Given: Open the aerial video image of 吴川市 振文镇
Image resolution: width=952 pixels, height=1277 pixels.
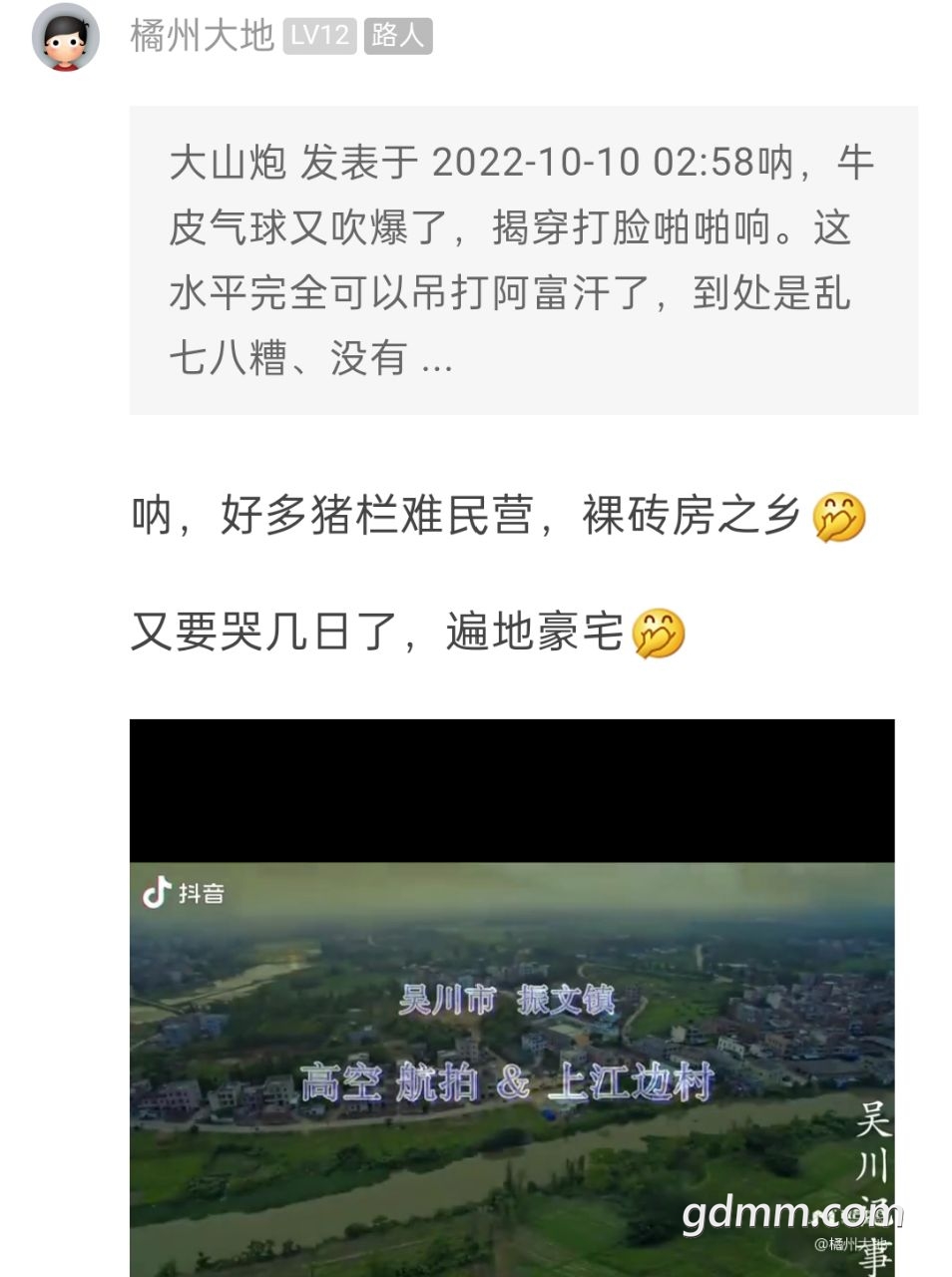Looking at the screenshot, I should pos(512,998).
